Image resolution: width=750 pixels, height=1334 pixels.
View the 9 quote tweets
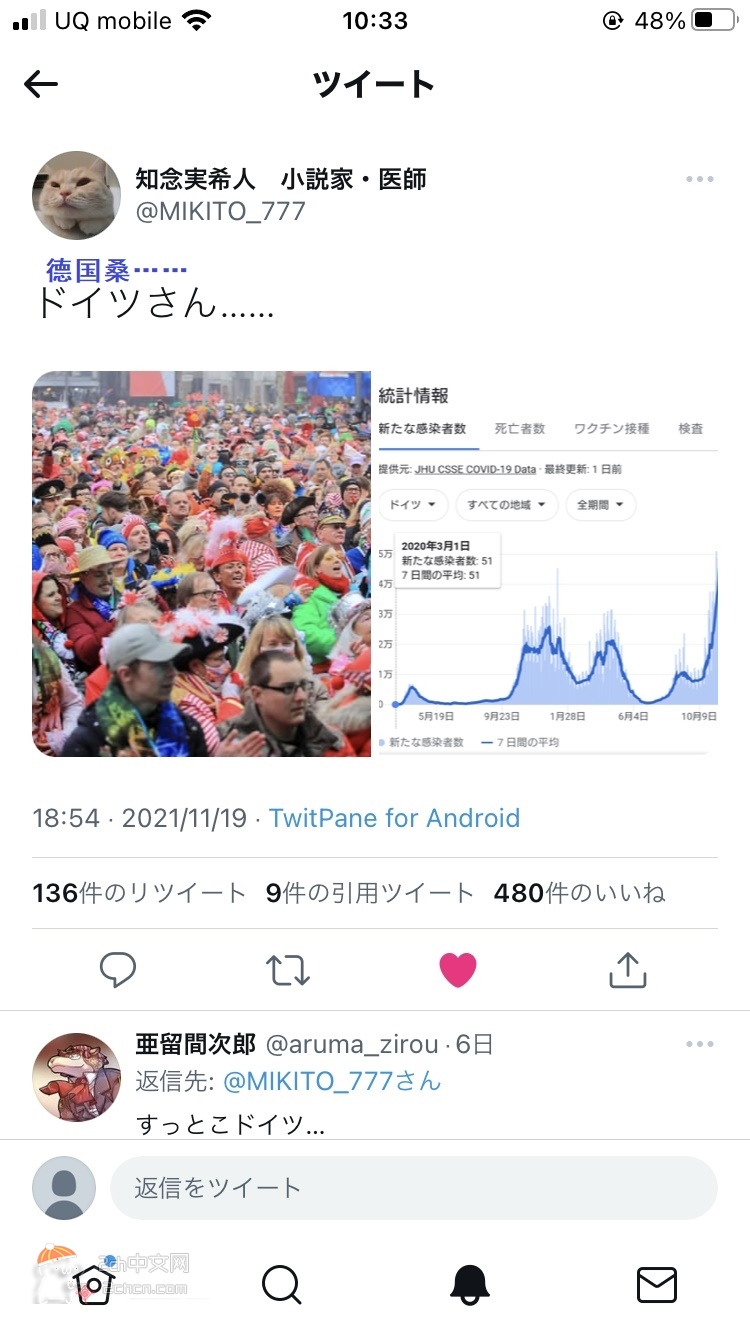pyautogui.click(x=370, y=893)
